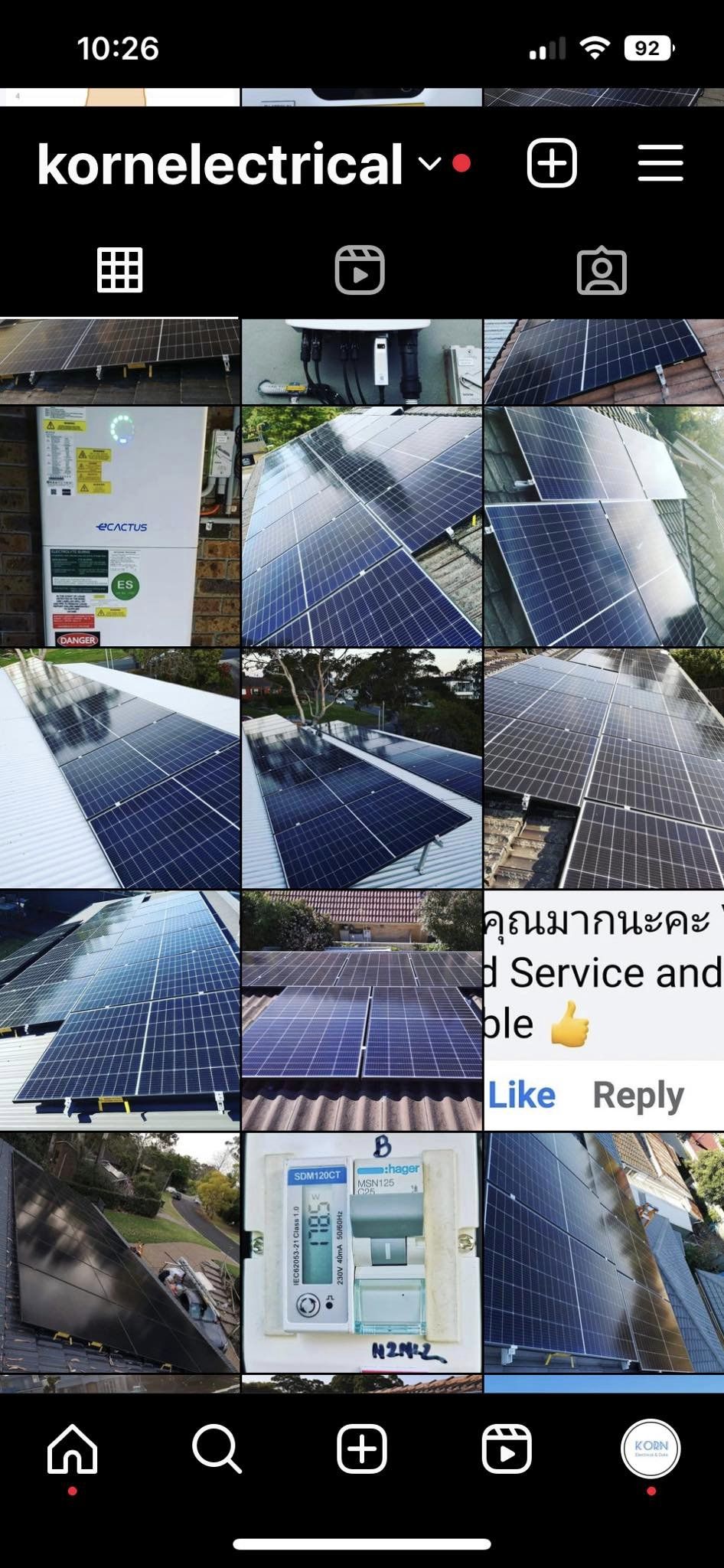Open the panels above tiled roof post

[361, 1011]
